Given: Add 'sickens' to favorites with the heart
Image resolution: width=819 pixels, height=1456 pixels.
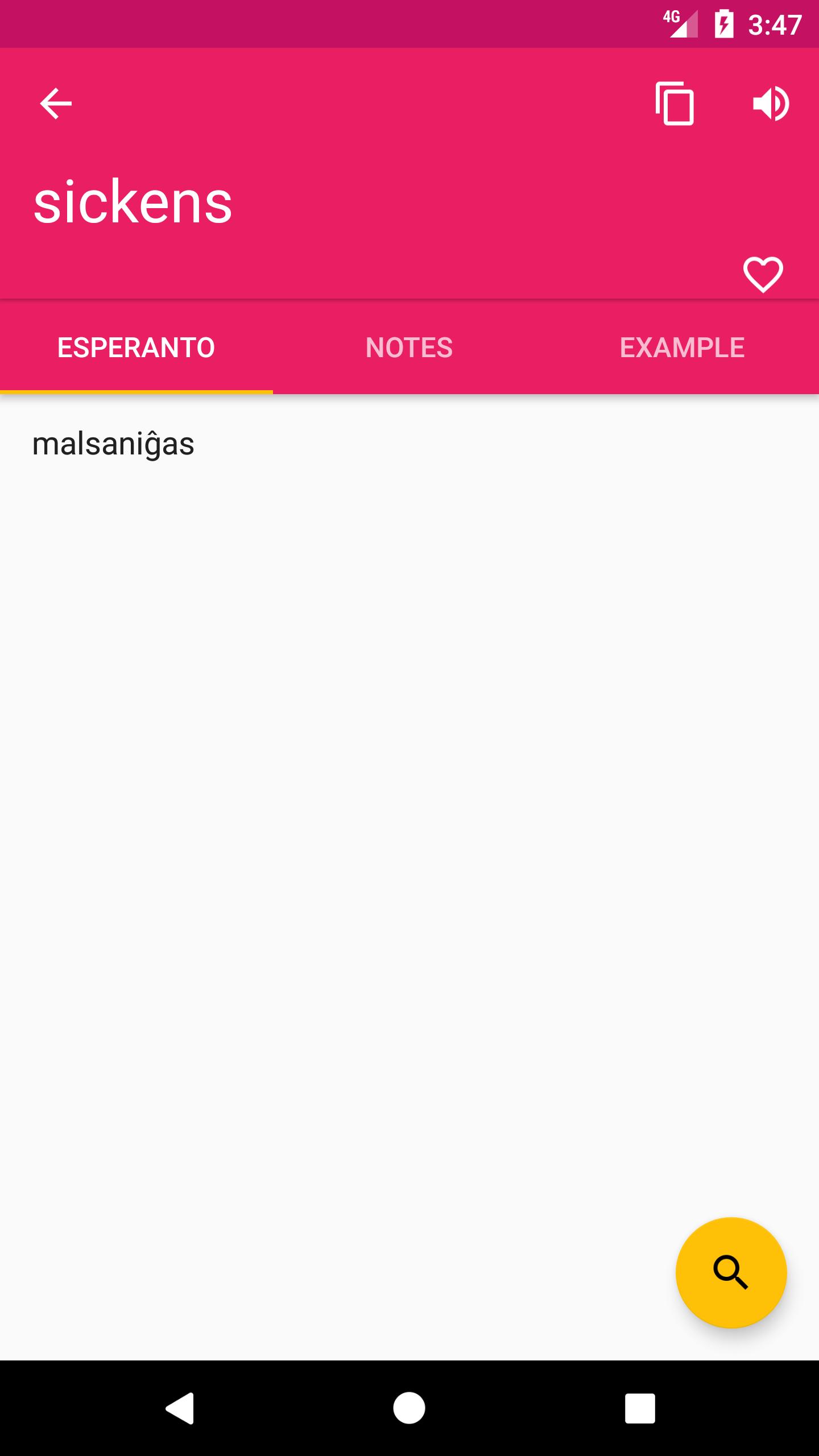Looking at the screenshot, I should pos(763,275).
